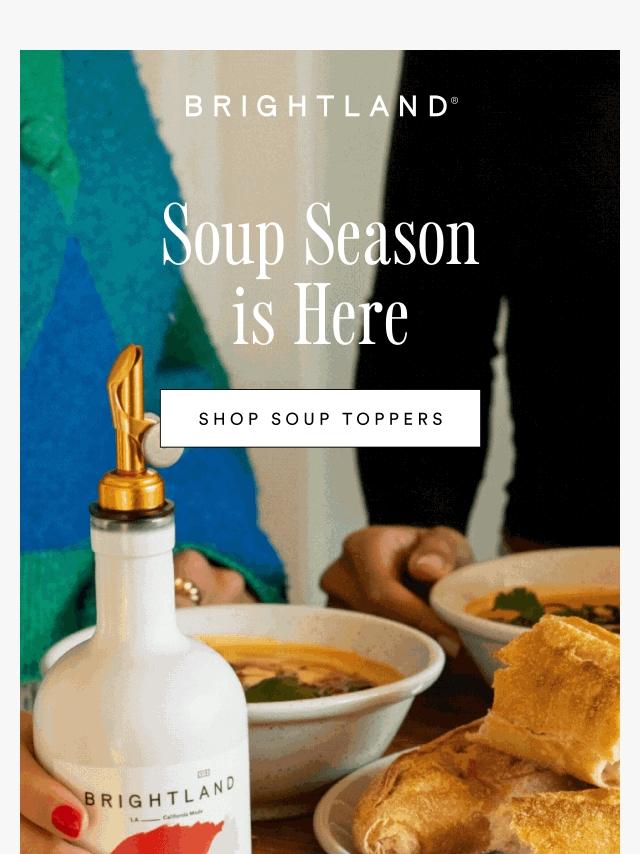Tap the Shop Soup Toppers button
This screenshot has width=640, height=854.
pos(320,418)
